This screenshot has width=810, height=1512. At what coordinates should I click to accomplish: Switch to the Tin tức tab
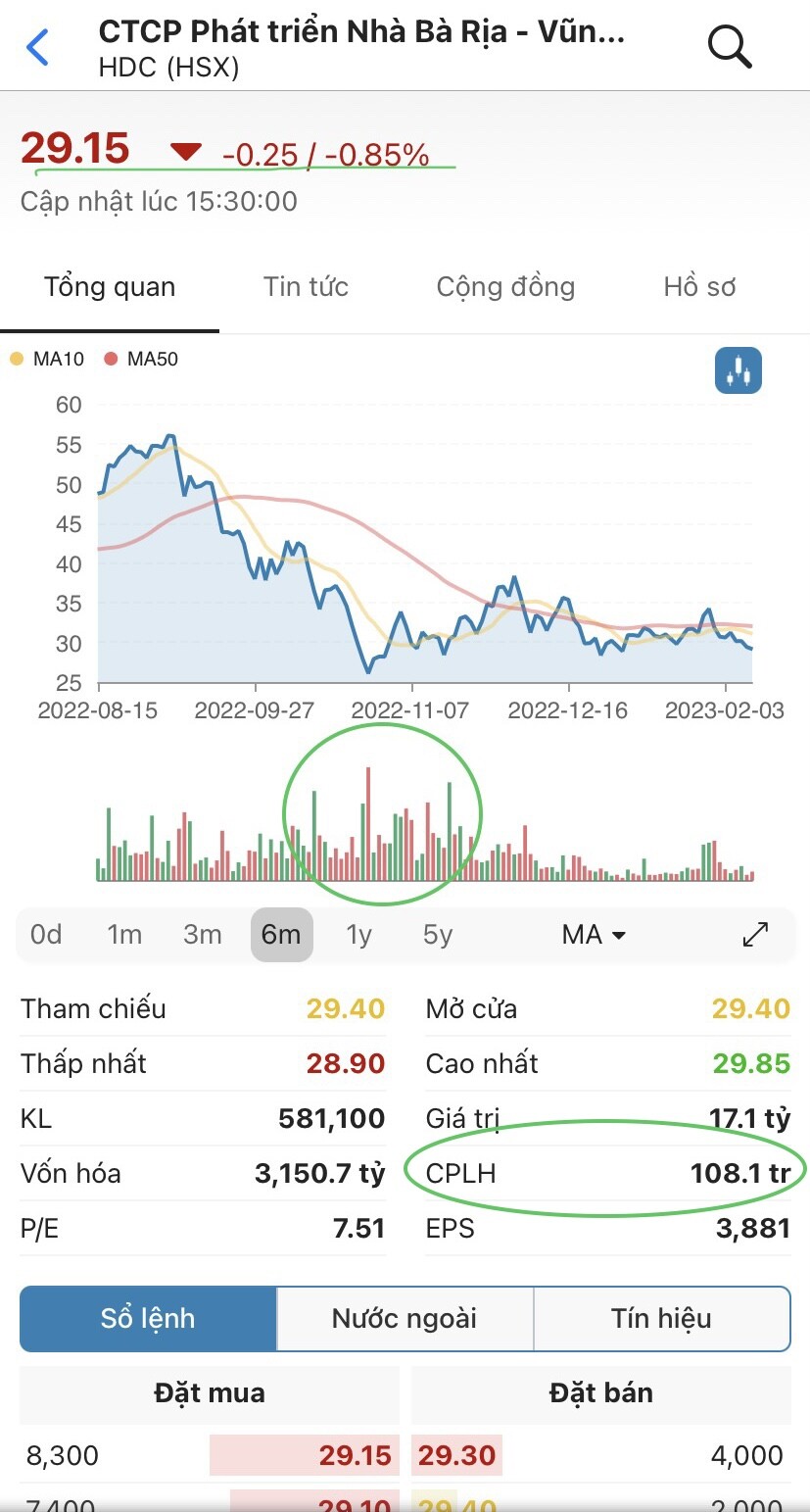pyautogui.click(x=306, y=287)
